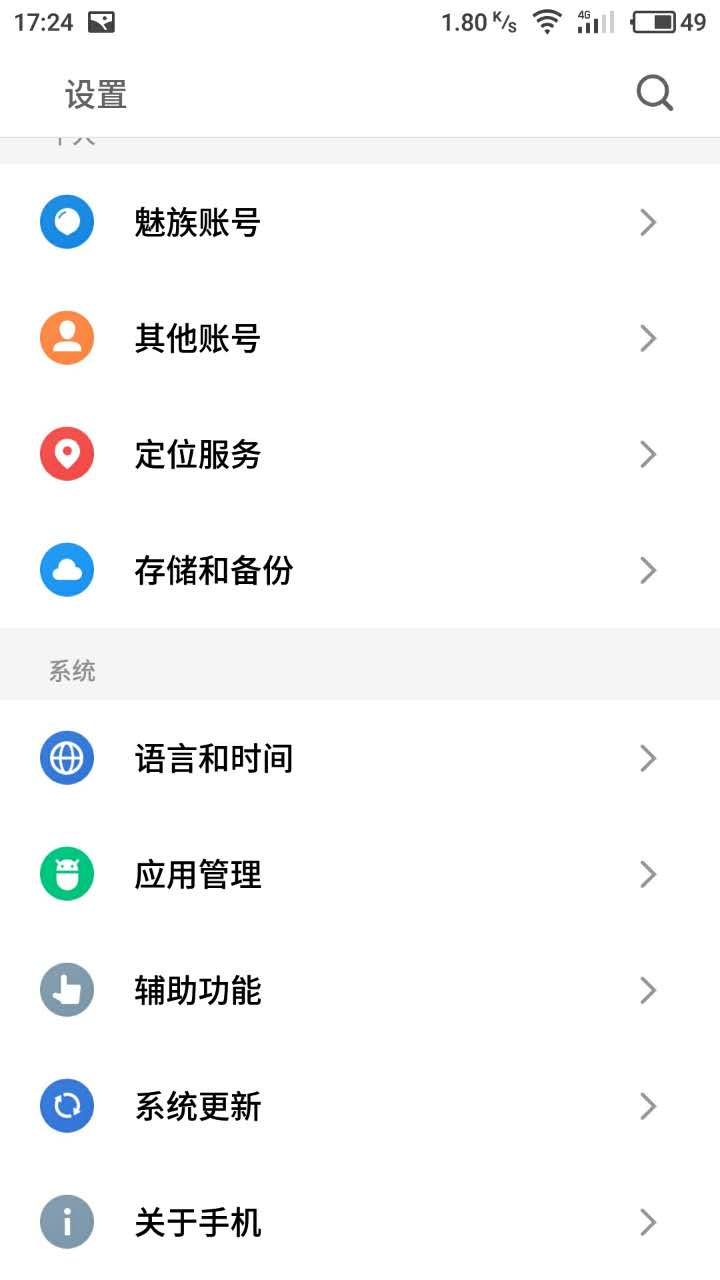Viewport: 720px width, 1280px height.
Task: Click the green Android icon for 应用管理
Action: tap(66, 874)
